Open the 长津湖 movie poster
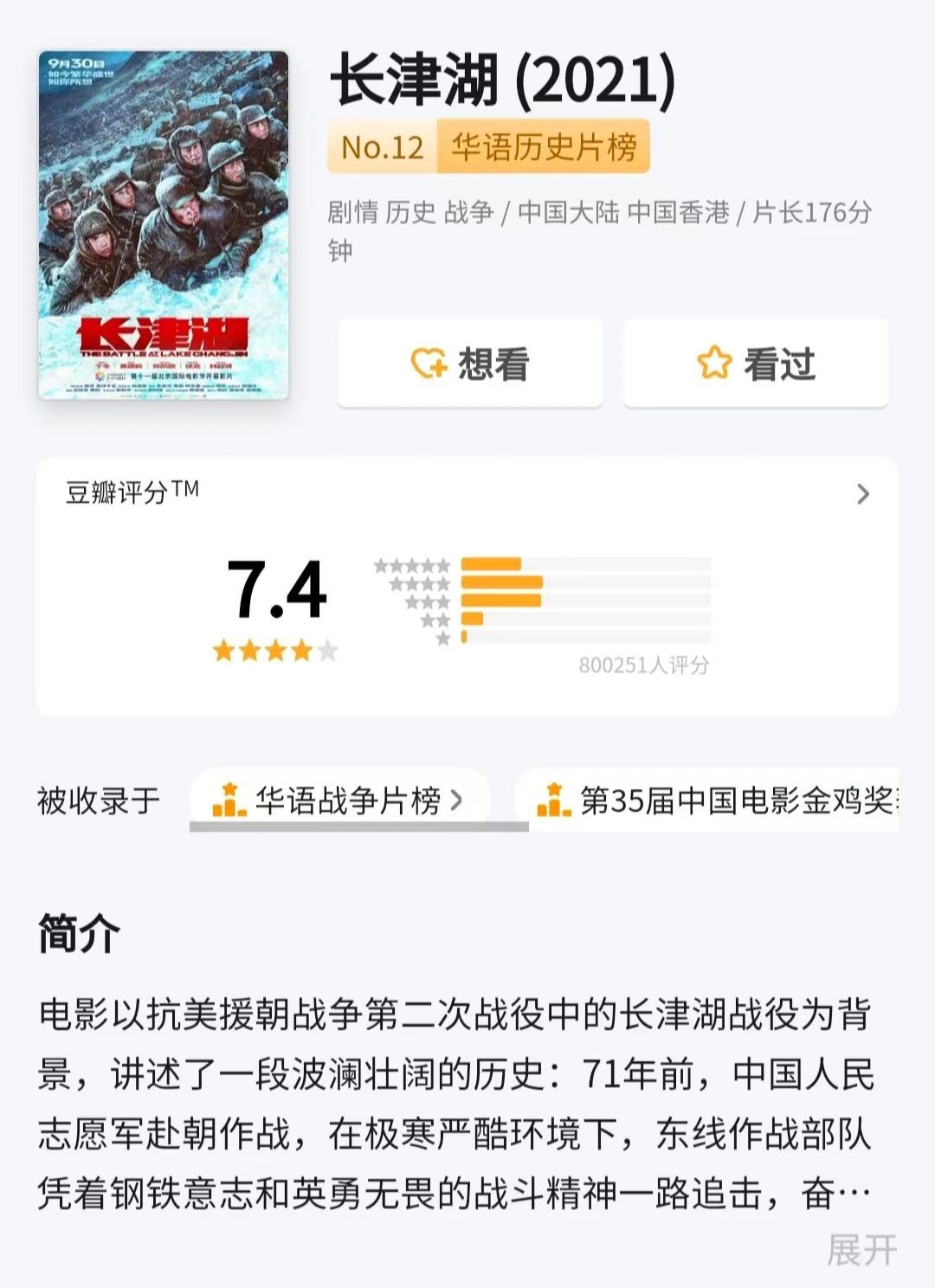 tap(163, 225)
